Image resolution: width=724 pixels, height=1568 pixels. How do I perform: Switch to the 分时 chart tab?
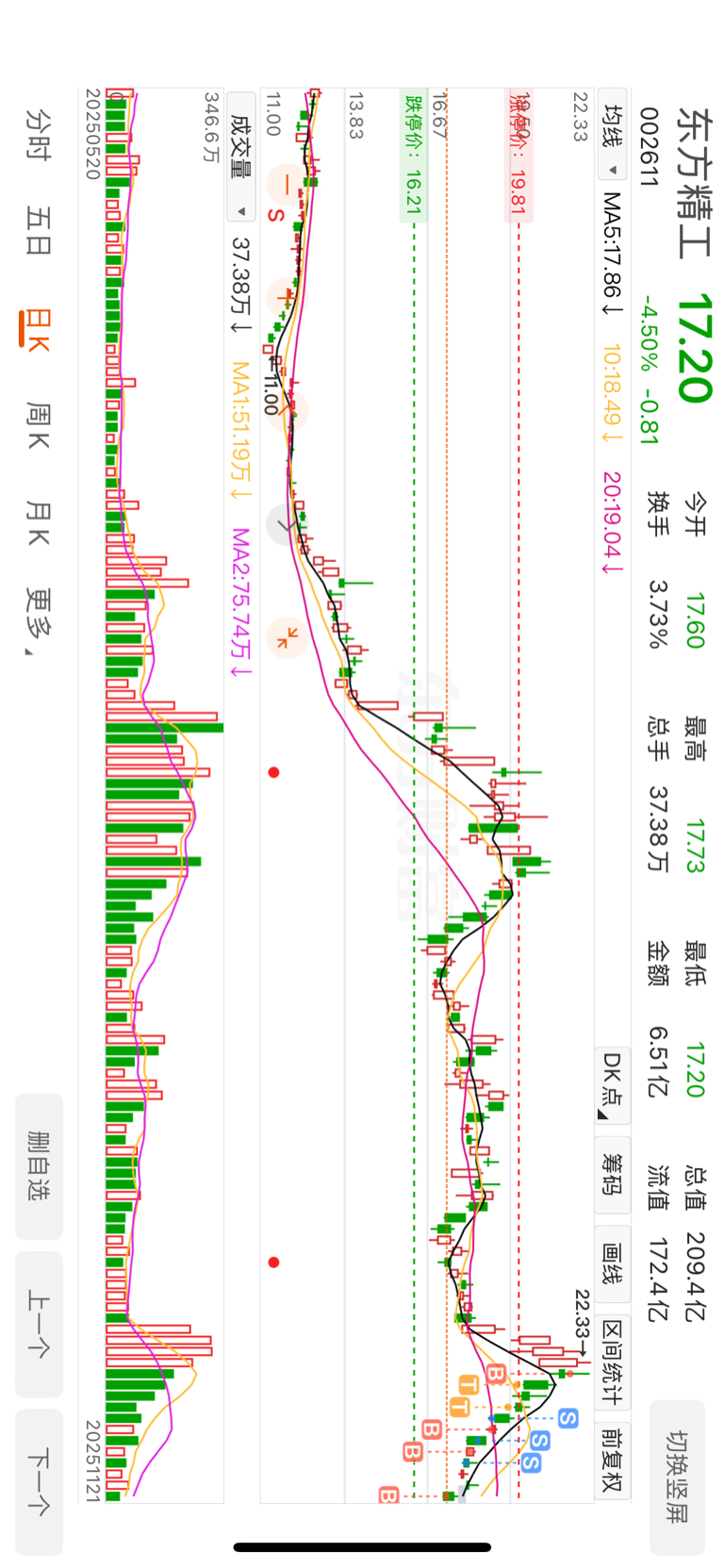point(38,134)
